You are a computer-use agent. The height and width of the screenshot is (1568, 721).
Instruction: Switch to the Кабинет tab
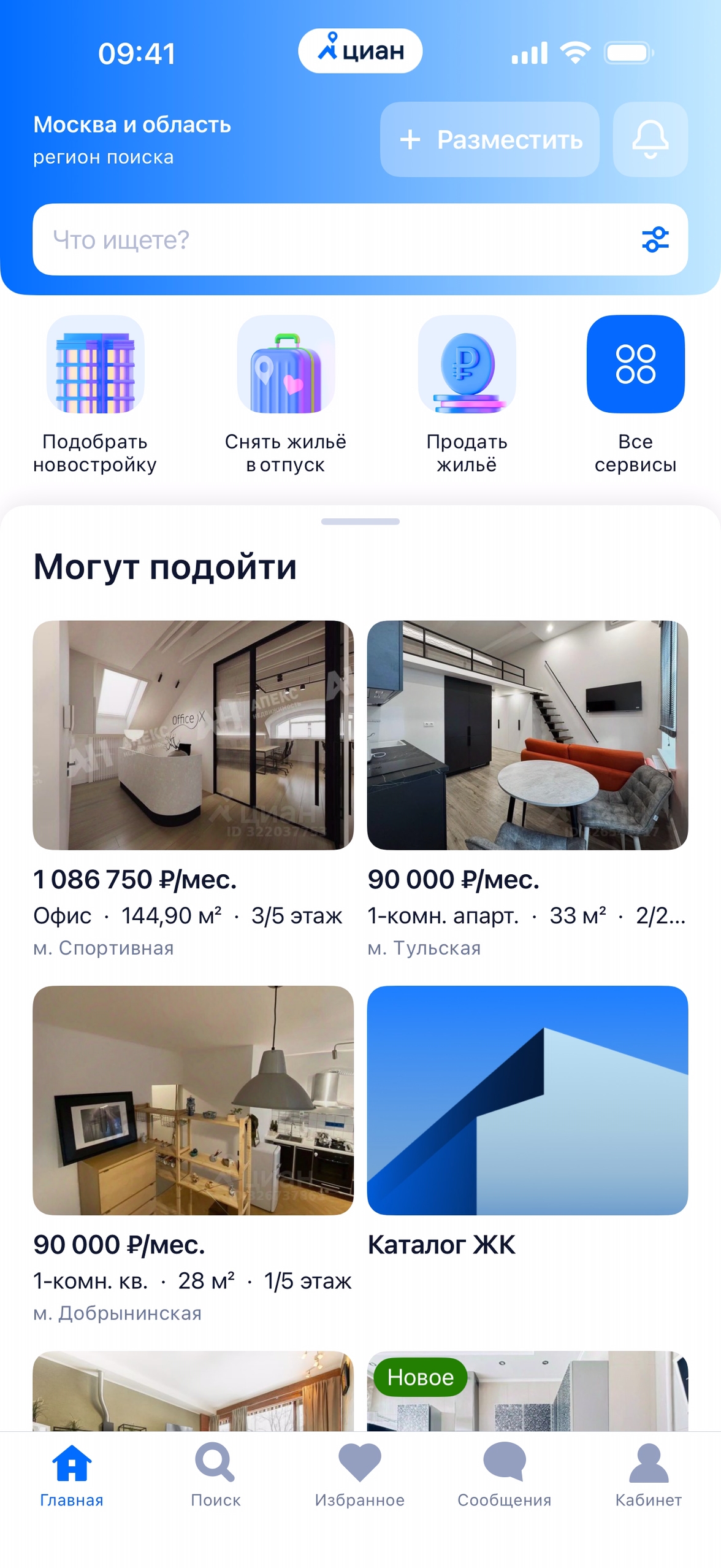click(648, 1474)
